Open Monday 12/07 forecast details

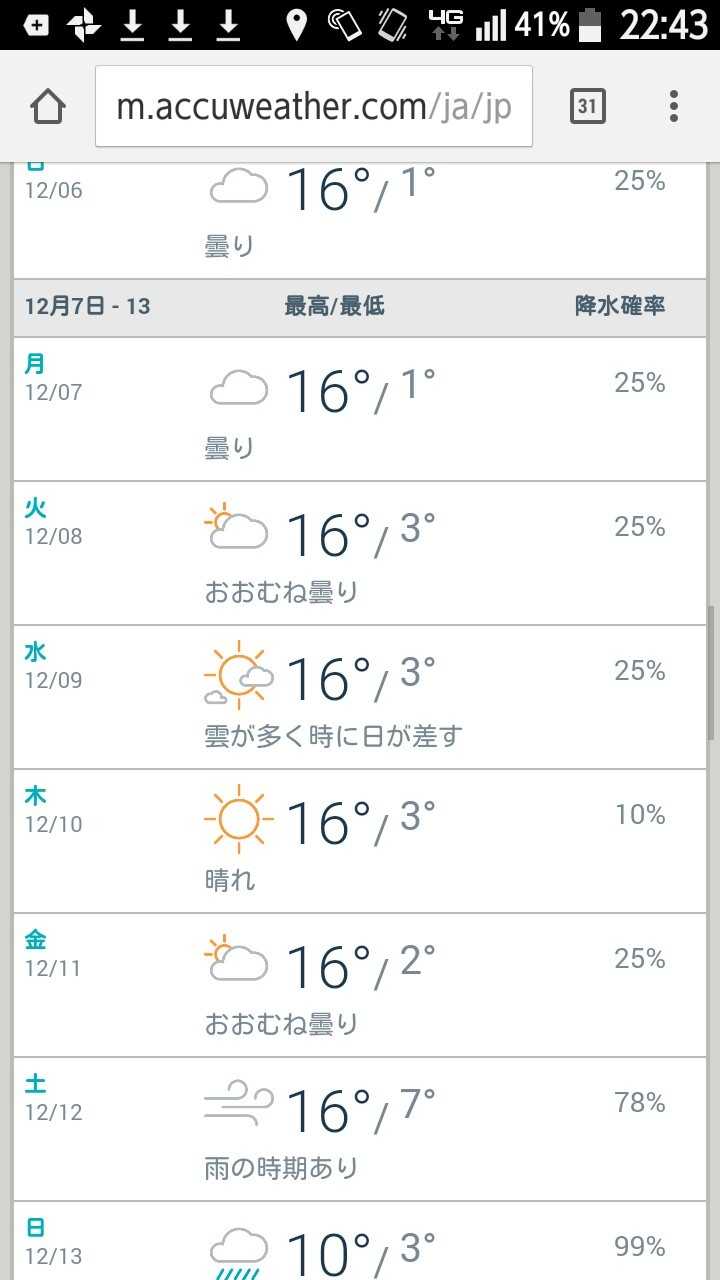click(x=360, y=410)
